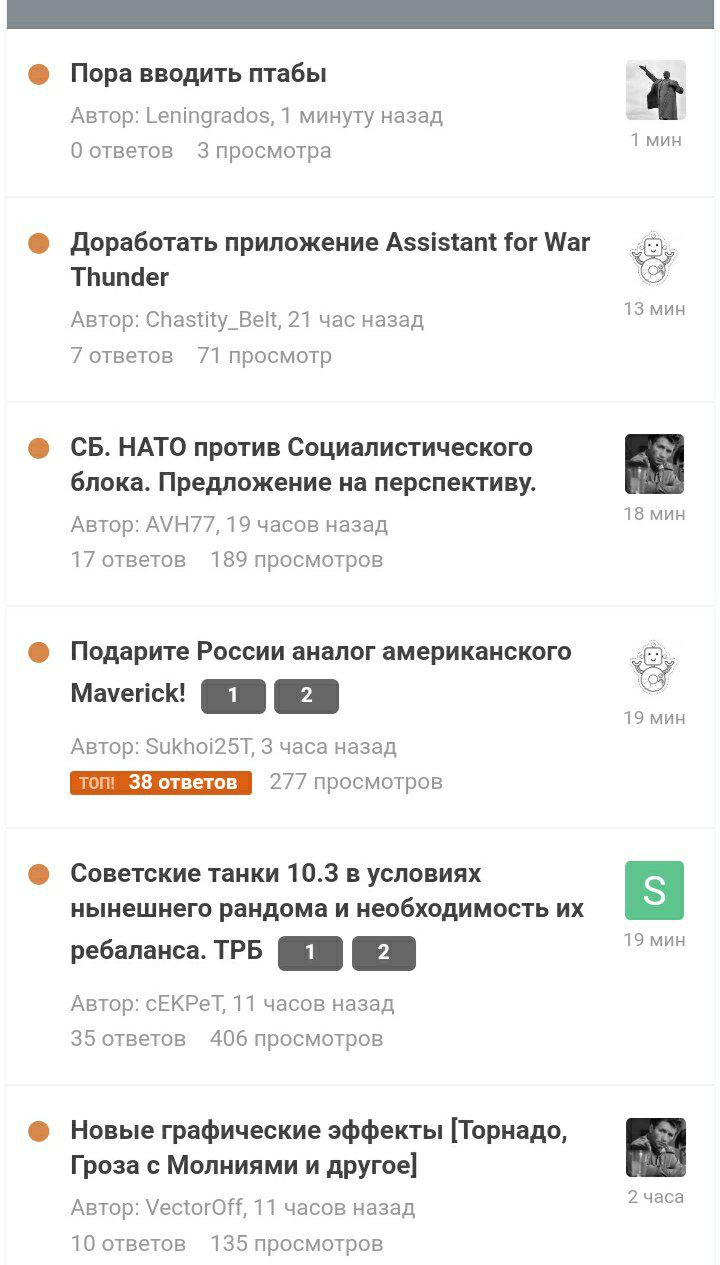Viewport: 720px width, 1265px height.
Task: Open the topic "Пора вводить птабы"
Action: [198, 74]
